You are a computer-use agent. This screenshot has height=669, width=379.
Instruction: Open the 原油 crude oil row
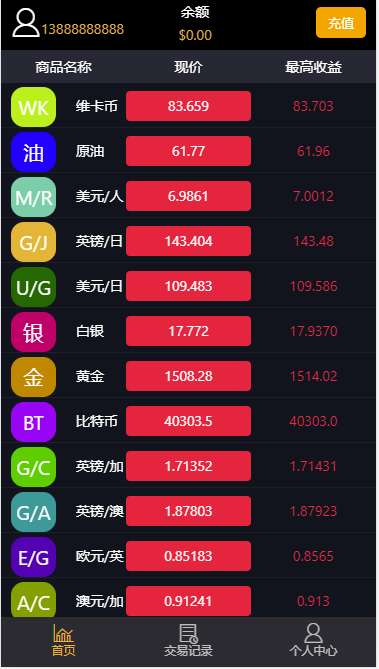click(x=190, y=151)
